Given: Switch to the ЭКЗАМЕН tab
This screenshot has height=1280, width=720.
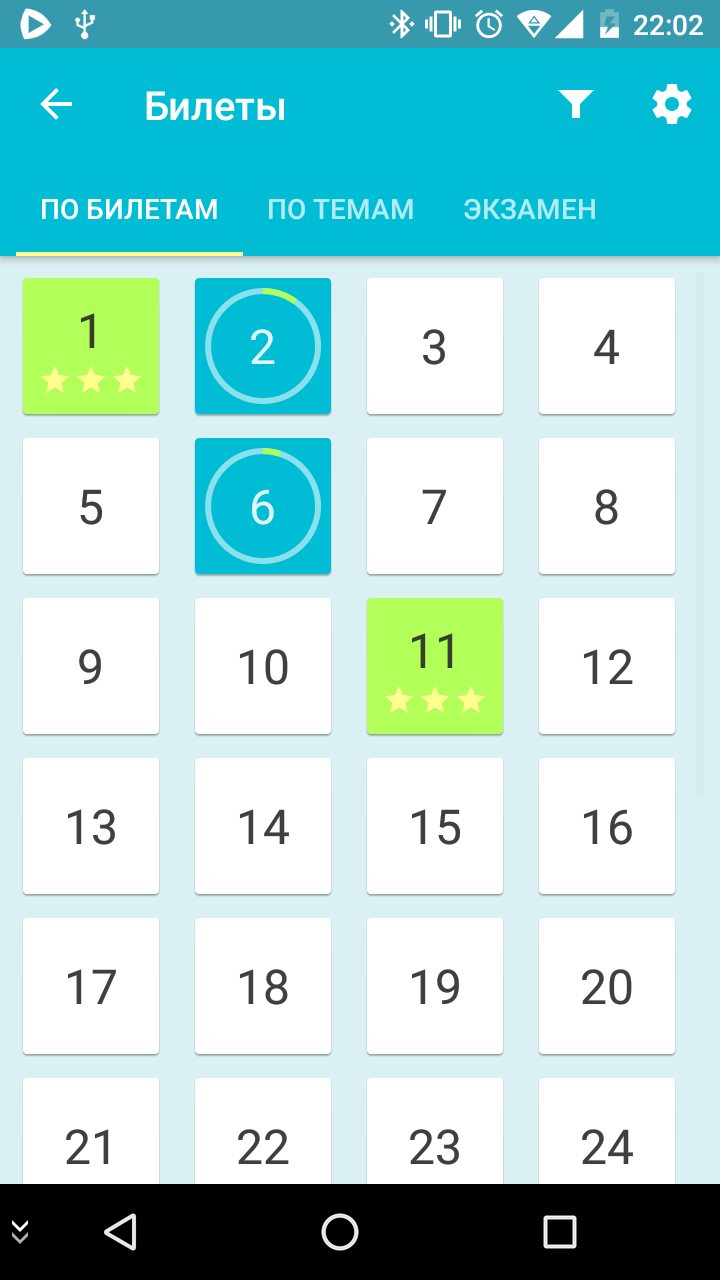Looking at the screenshot, I should [530, 209].
